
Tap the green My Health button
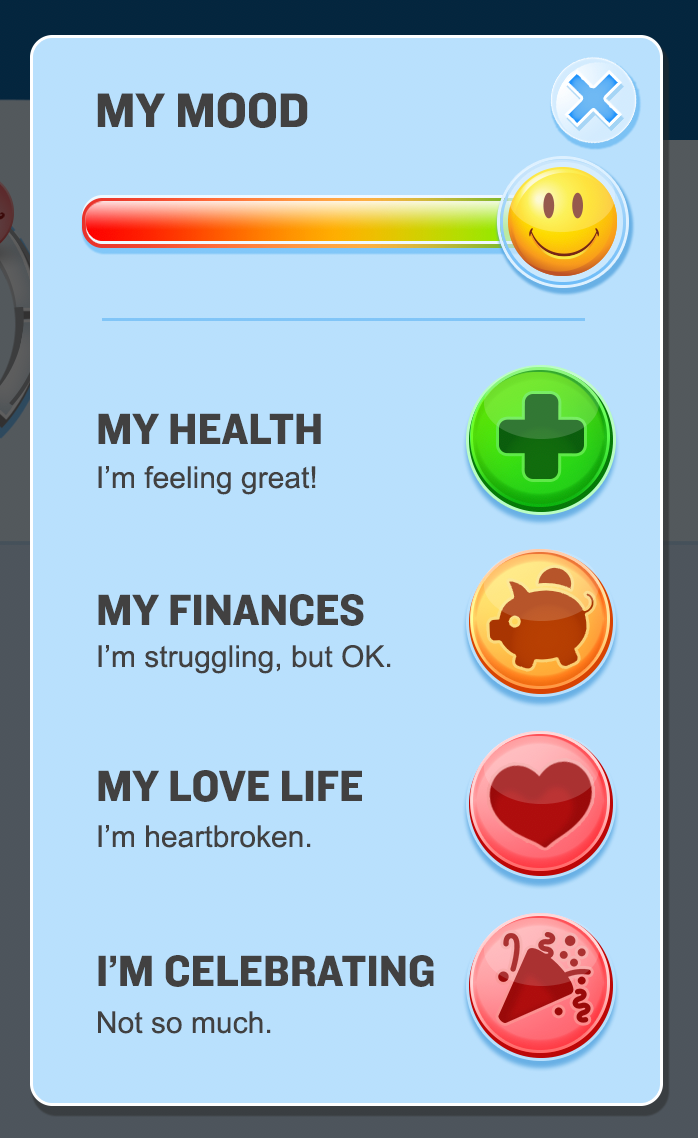coord(541,440)
